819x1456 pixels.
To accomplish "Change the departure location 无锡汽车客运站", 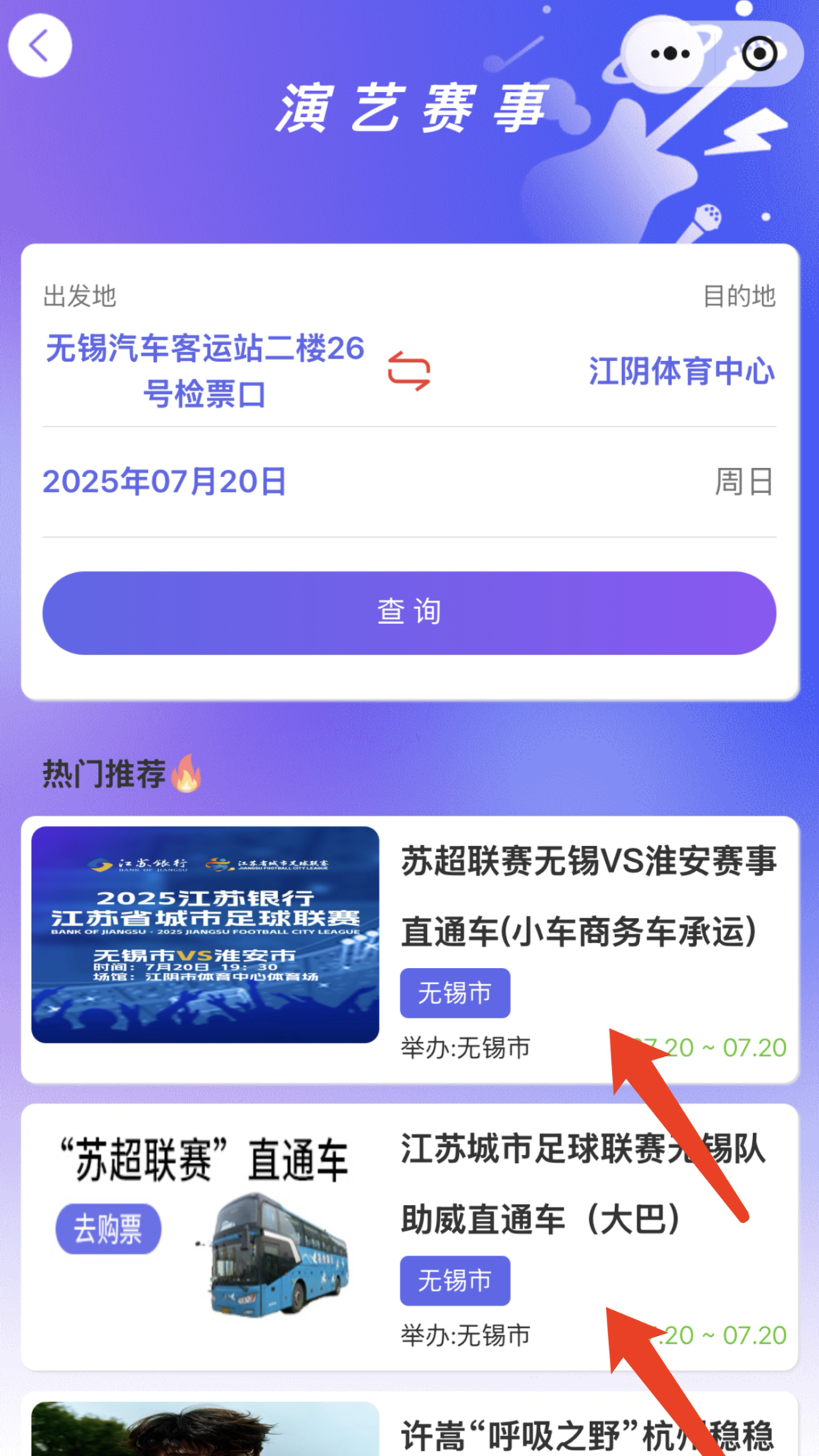I will (x=205, y=371).
